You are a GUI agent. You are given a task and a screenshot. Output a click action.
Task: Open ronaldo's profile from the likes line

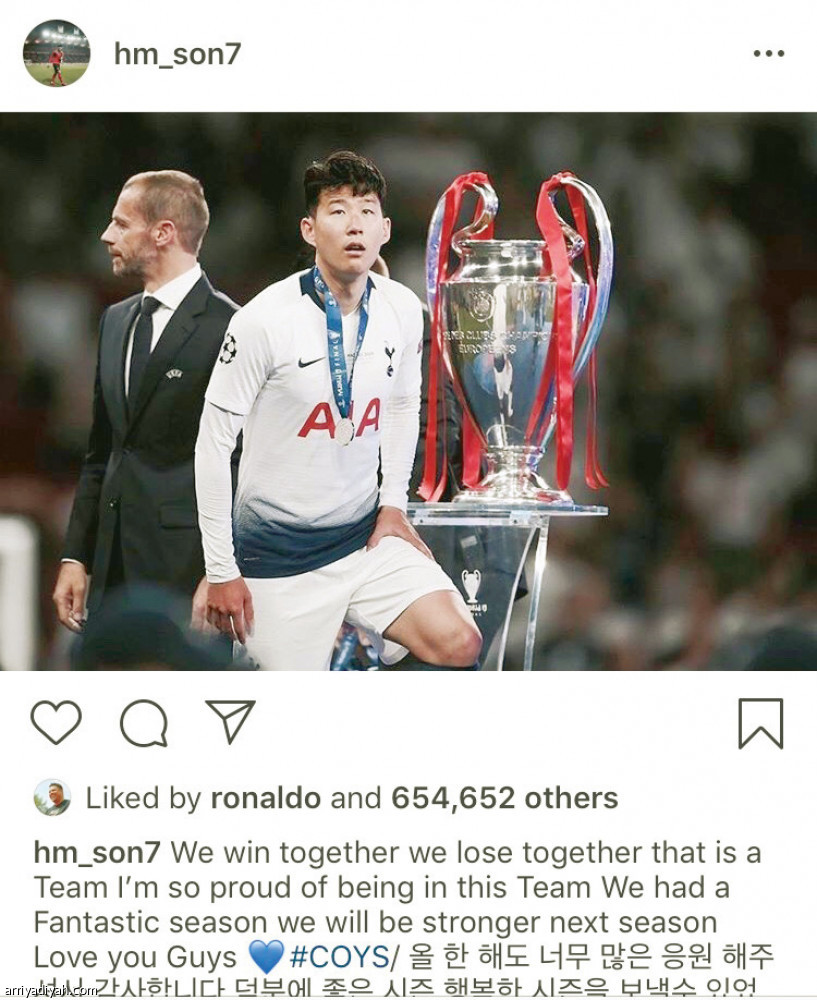(265, 798)
